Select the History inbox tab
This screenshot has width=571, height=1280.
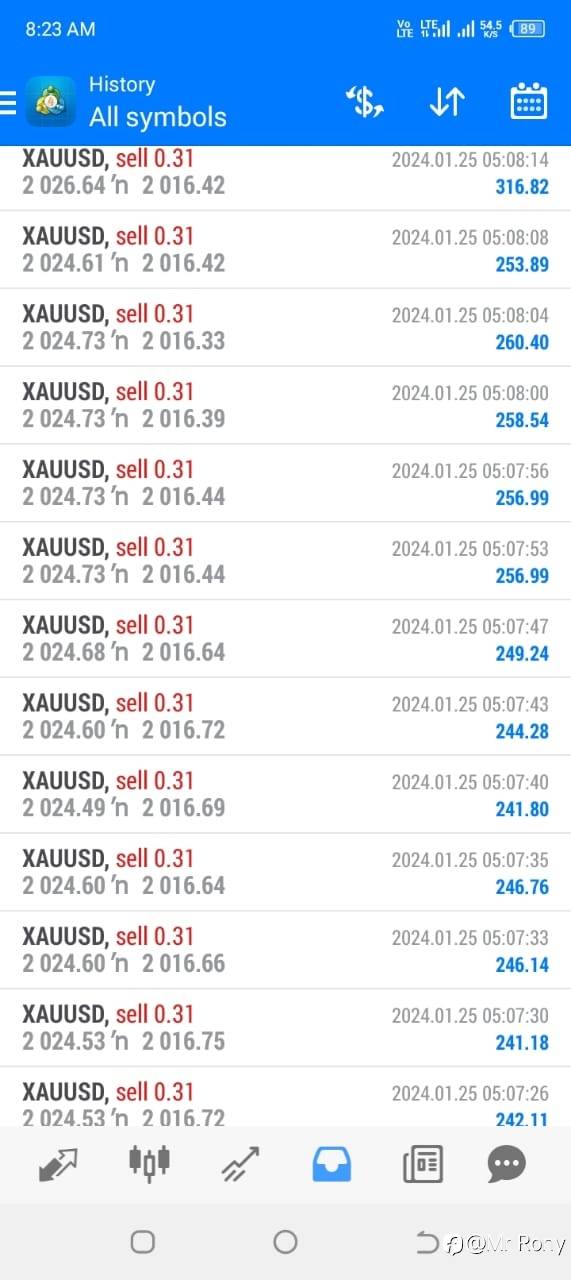pos(332,1164)
